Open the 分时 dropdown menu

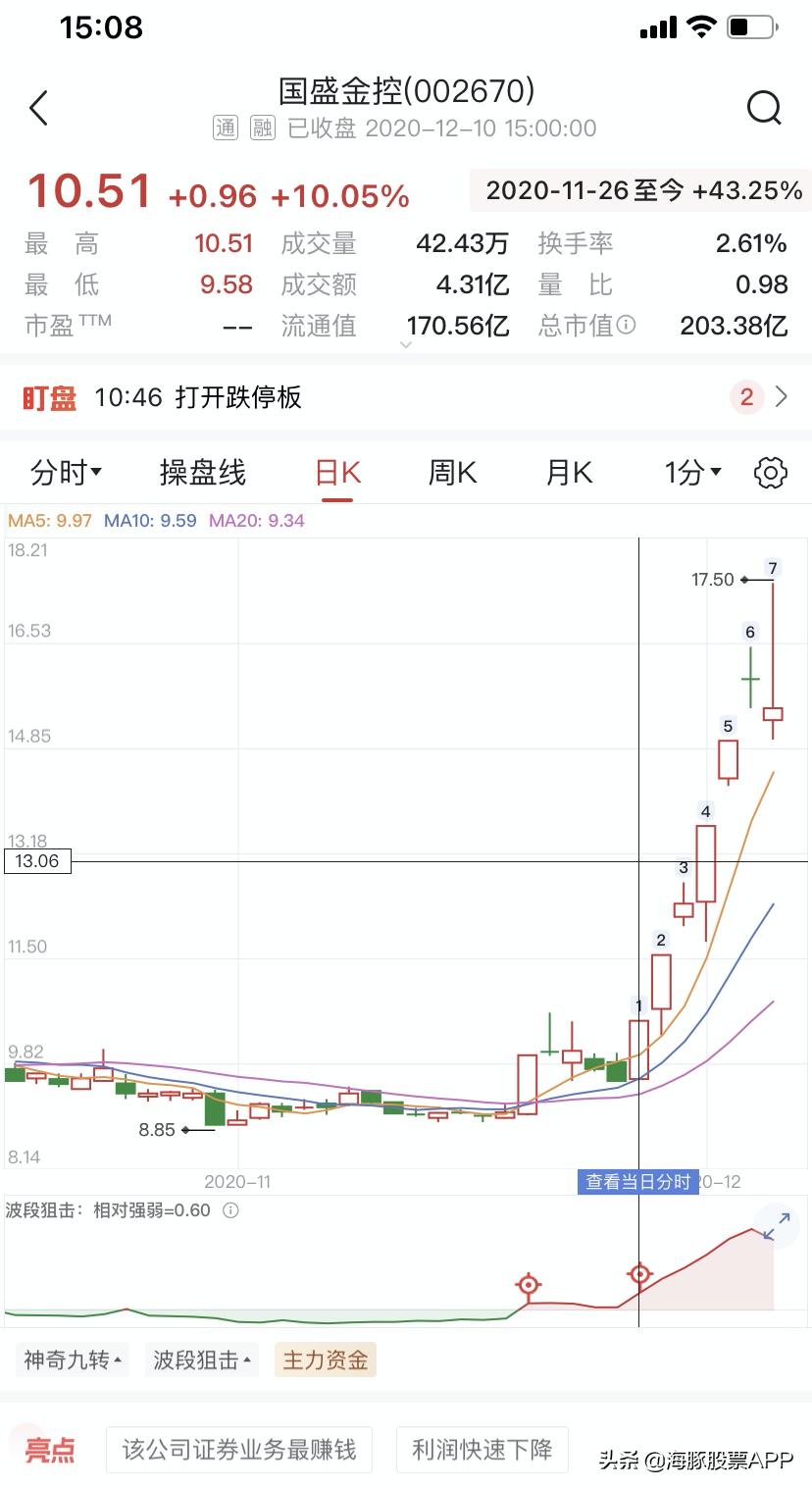pos(65,473)
